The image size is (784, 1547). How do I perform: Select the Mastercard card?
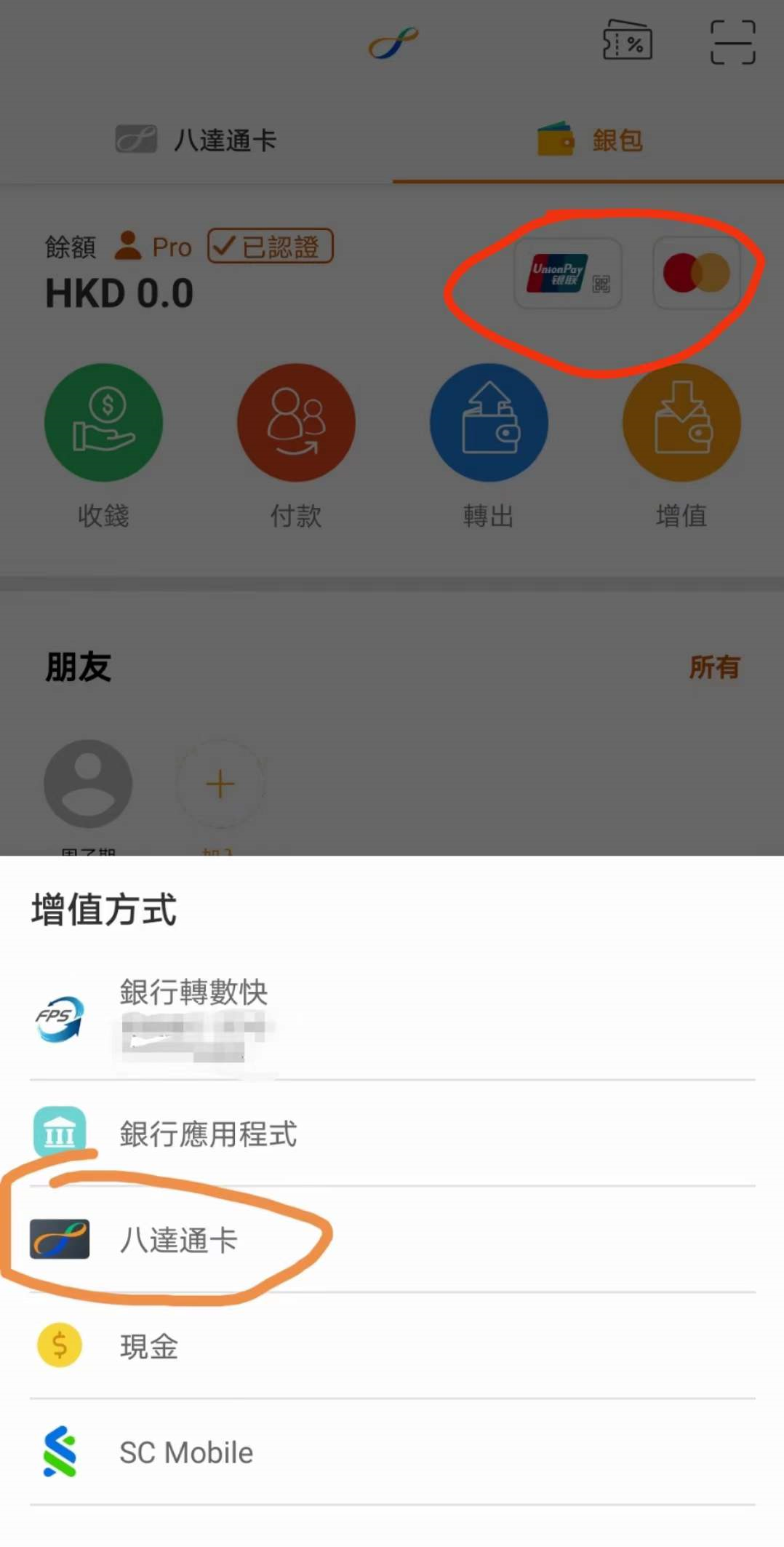click(695, 273)
